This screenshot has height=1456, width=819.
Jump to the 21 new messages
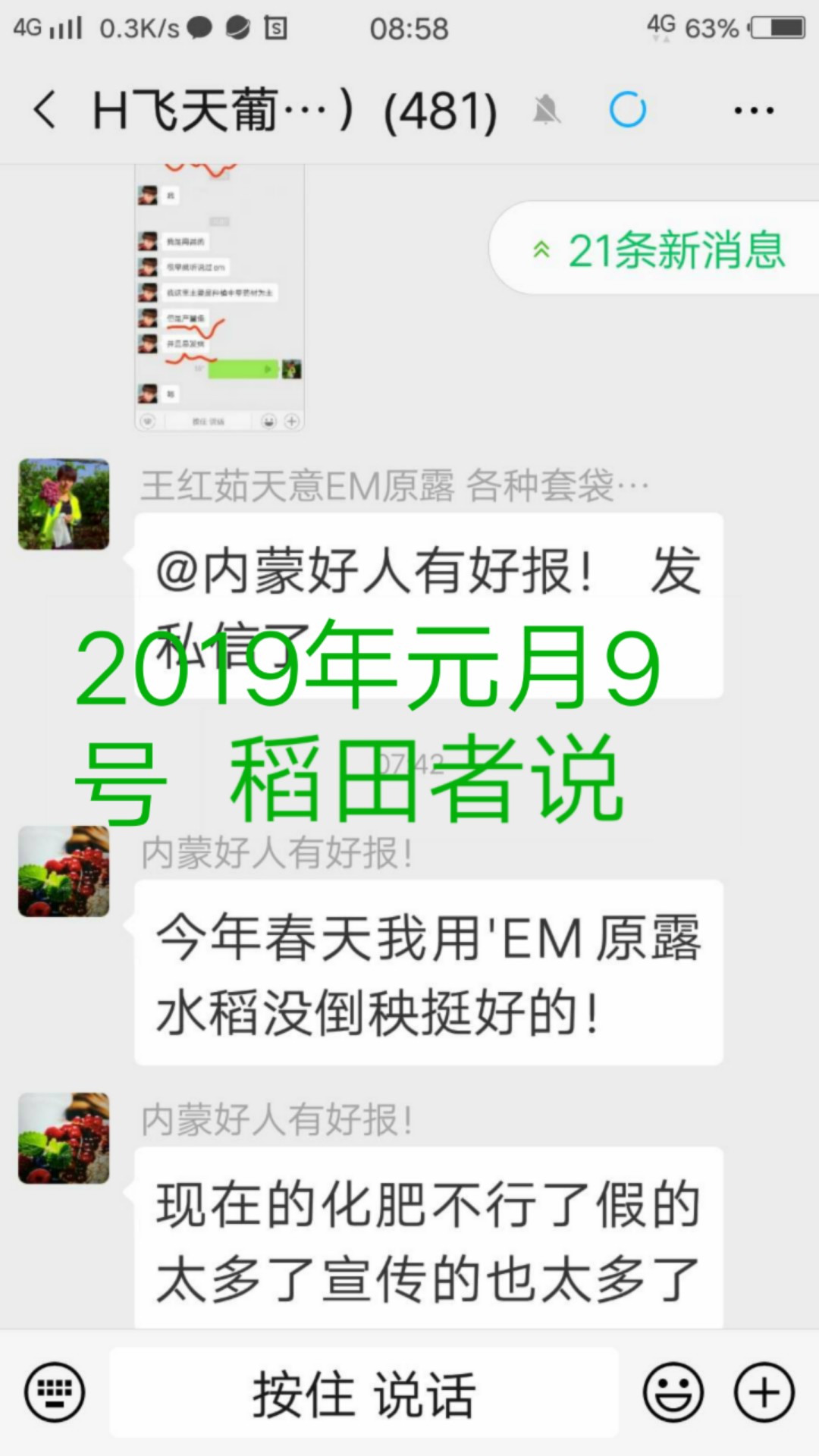click(x=657, y=249)
